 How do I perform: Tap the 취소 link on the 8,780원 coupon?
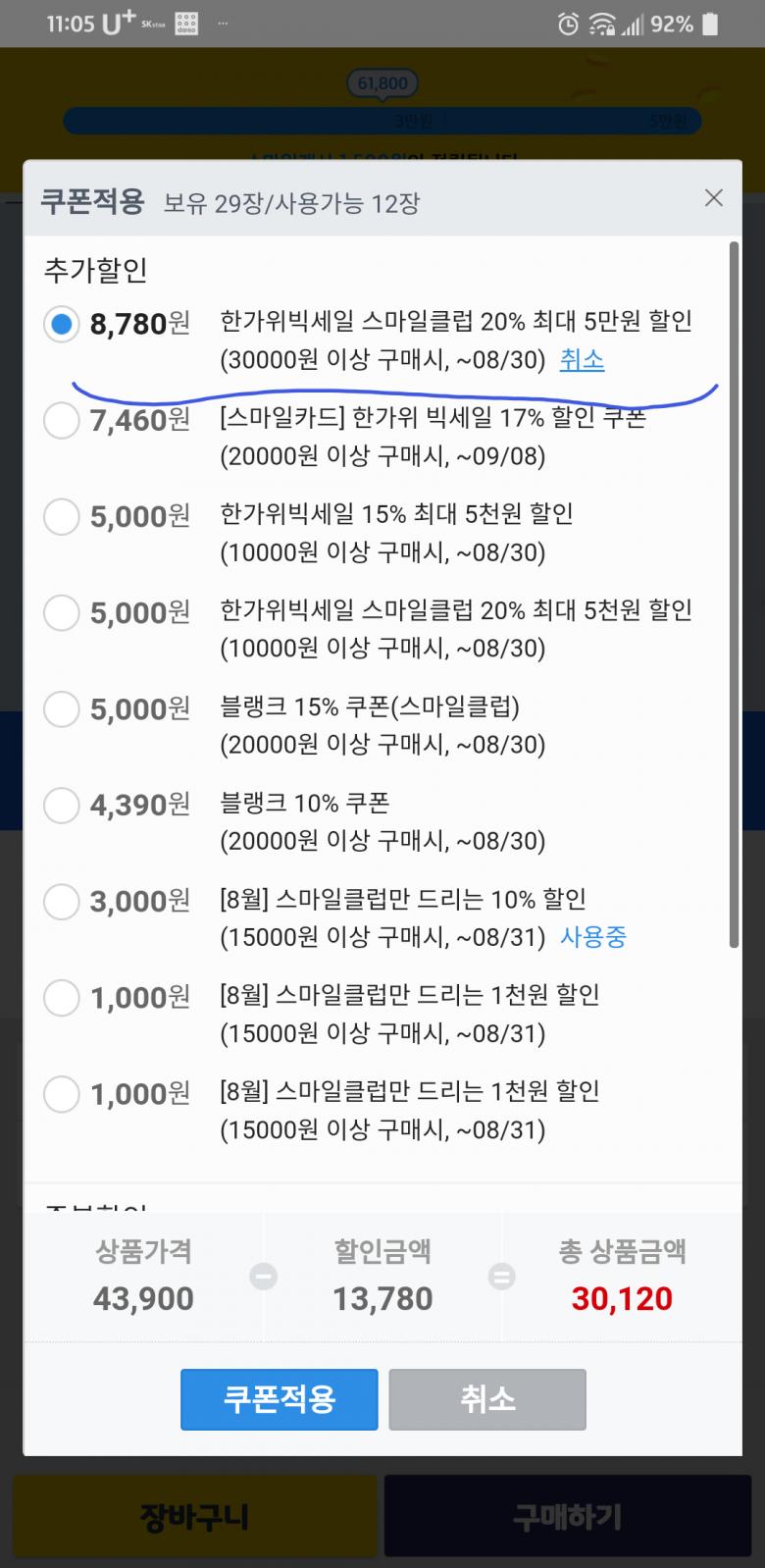(582, 360)
